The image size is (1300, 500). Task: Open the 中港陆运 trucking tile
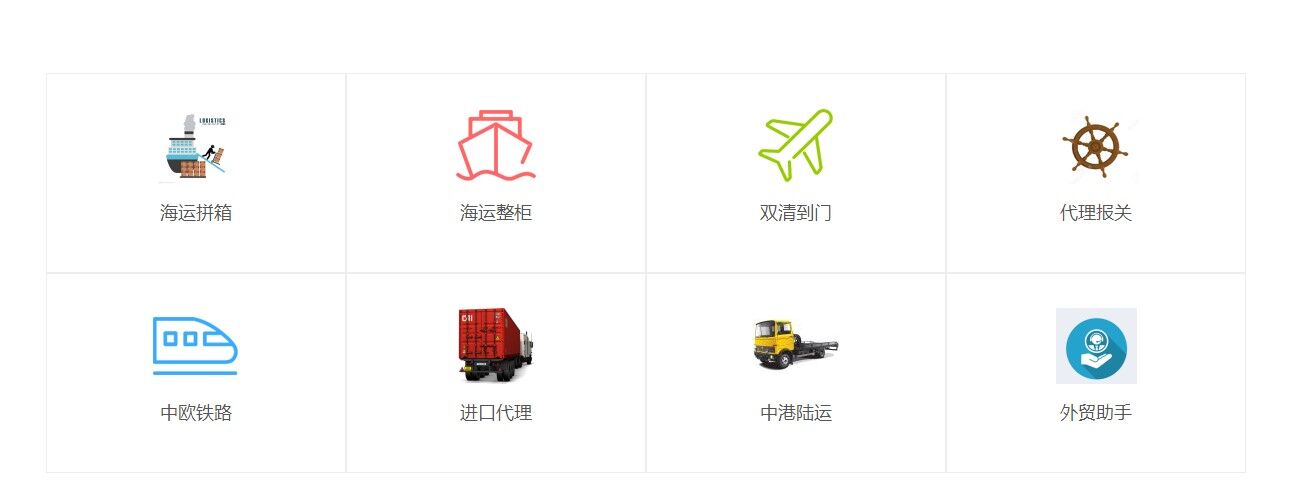(796, 372)
